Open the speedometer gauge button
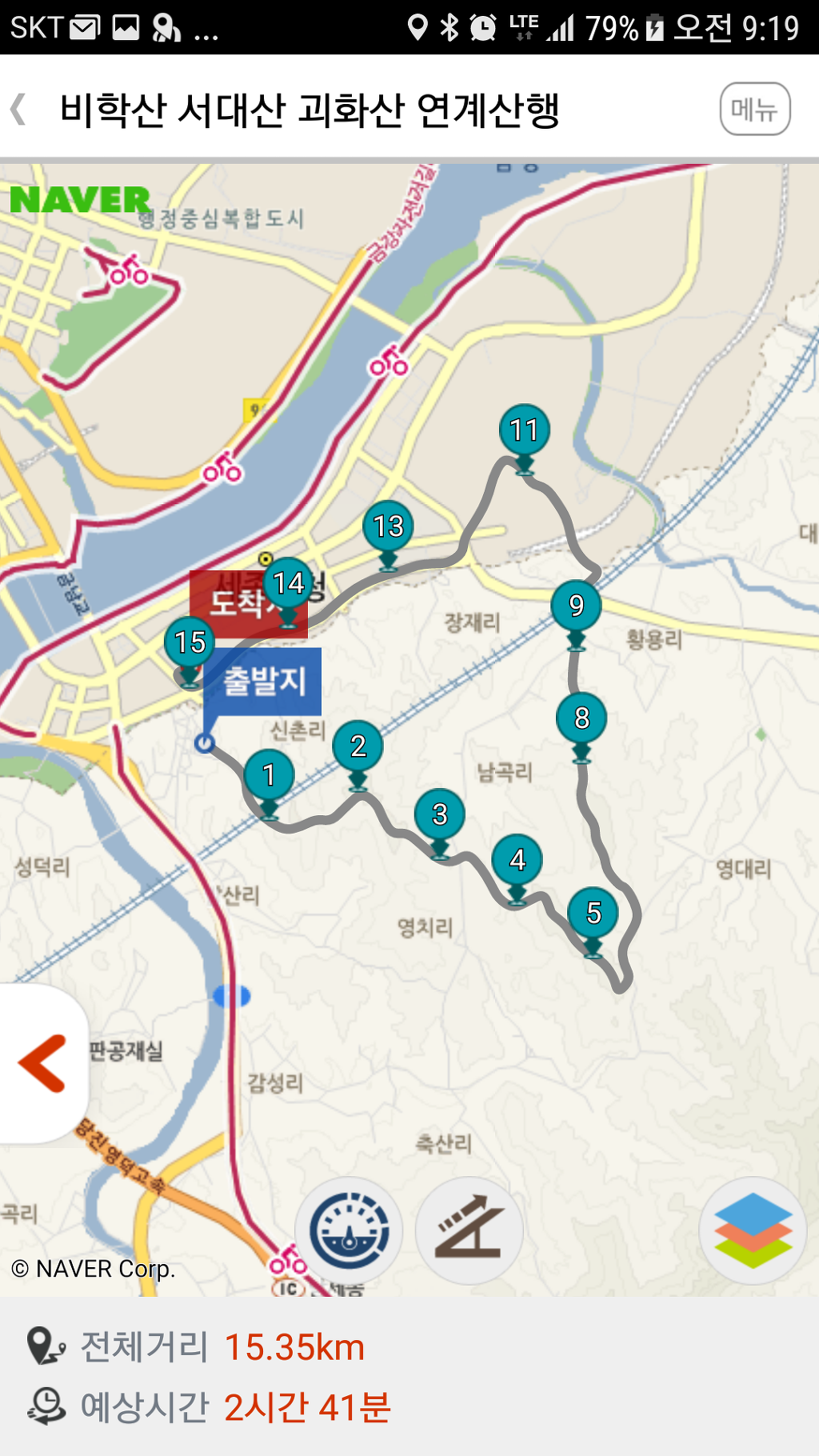The height and width of the screenshot is (1456, 819). point(349,1230)
